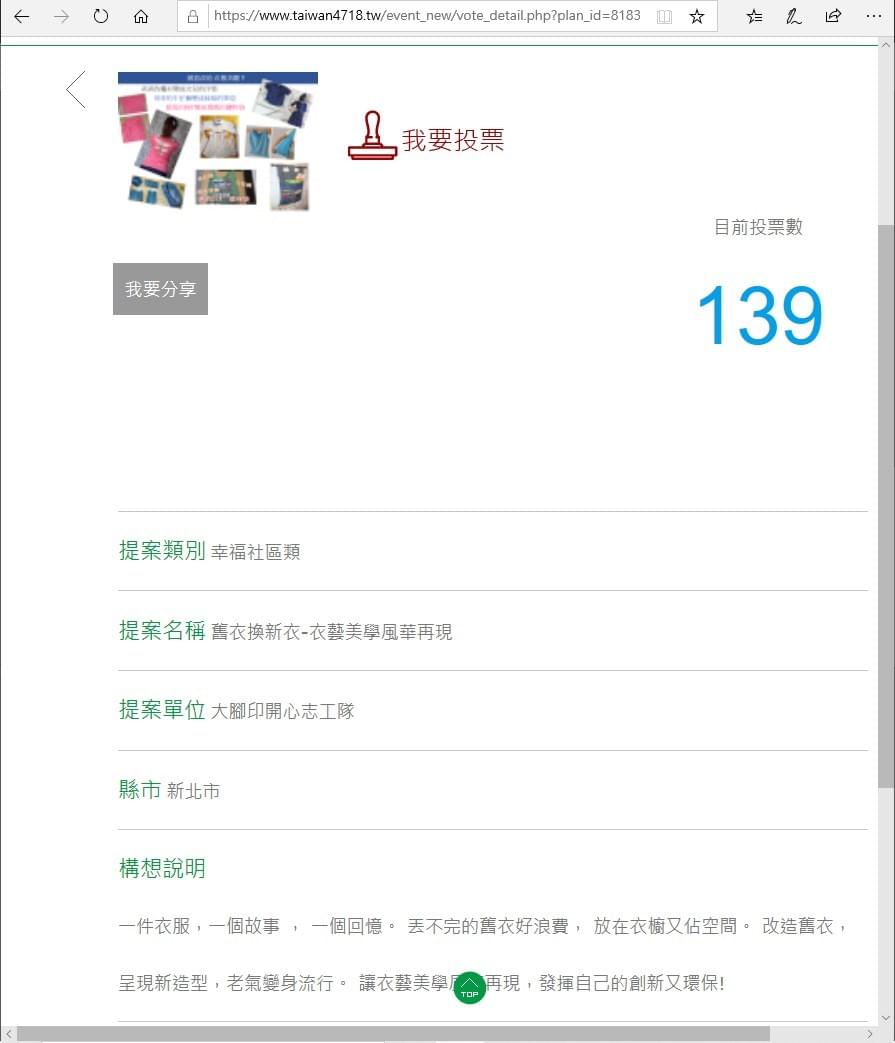The image size is (895, 1043).
Task: Open reading view from address bar
Action: [x=664, y=16]
